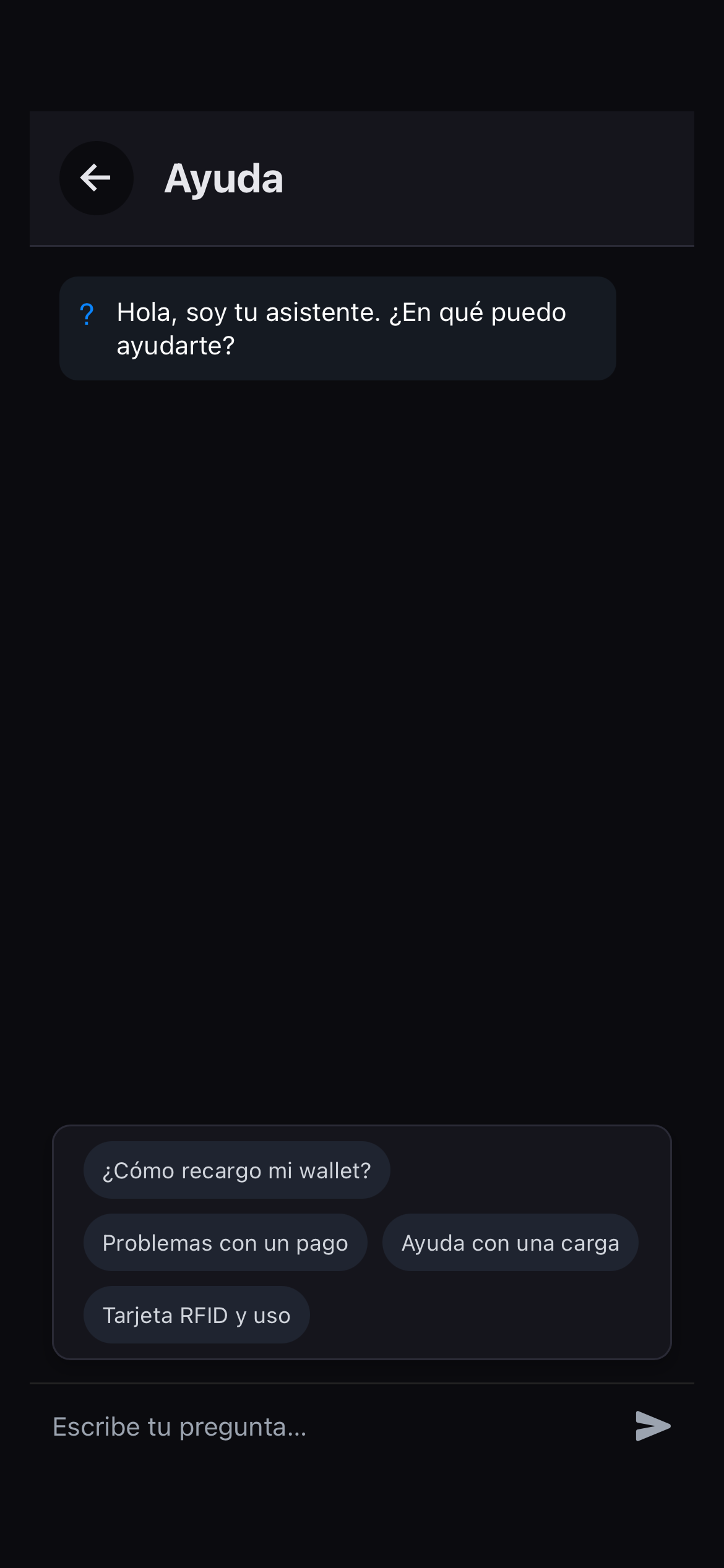Click the blue question mark in the assistant bubble
Screen dimensions: 724x1568
click(87, 314)
